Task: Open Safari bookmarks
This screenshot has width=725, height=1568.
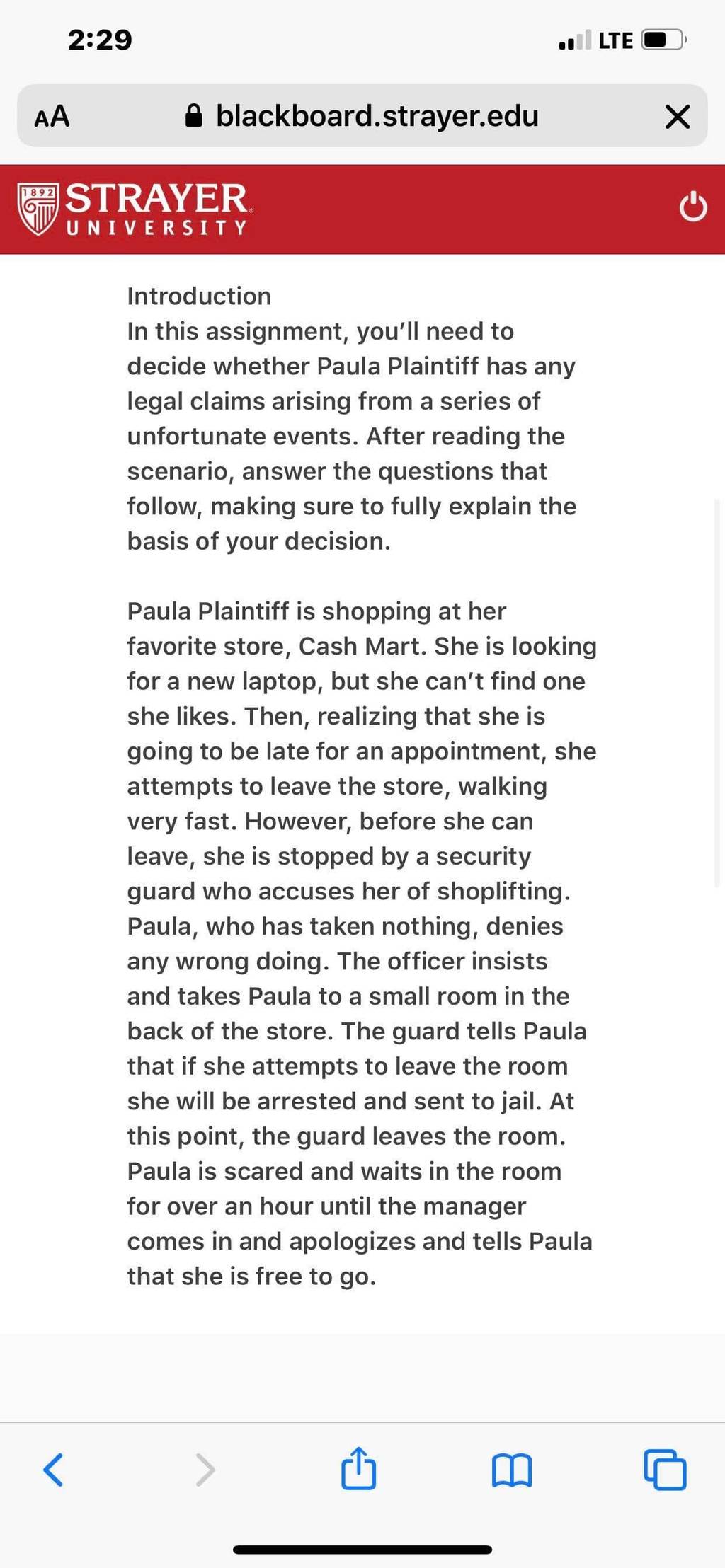Action: point(511,1471)
